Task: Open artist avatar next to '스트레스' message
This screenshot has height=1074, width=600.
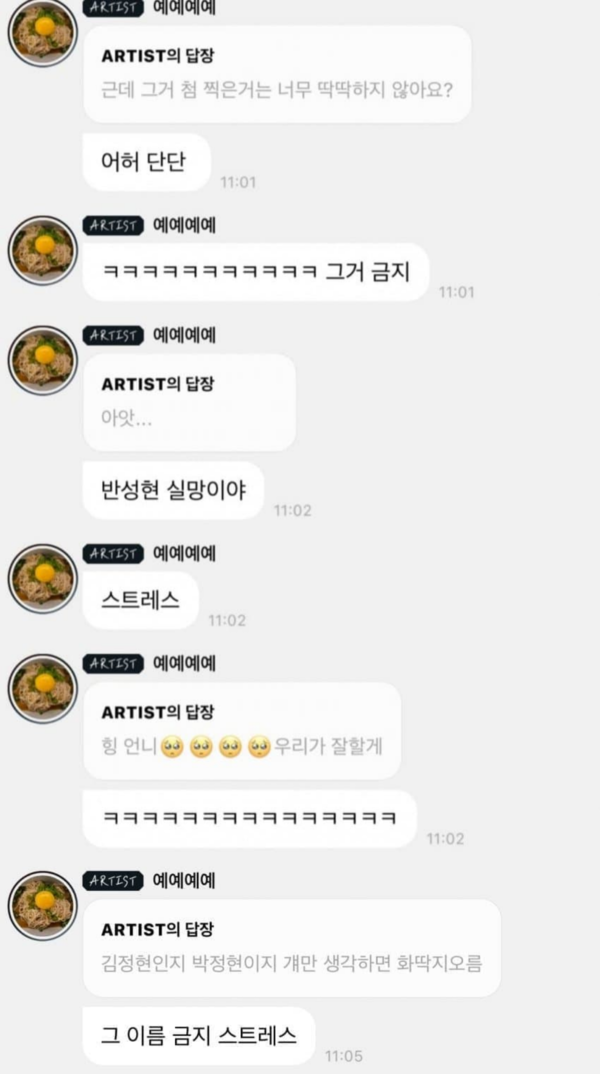Action: [43, 578]
